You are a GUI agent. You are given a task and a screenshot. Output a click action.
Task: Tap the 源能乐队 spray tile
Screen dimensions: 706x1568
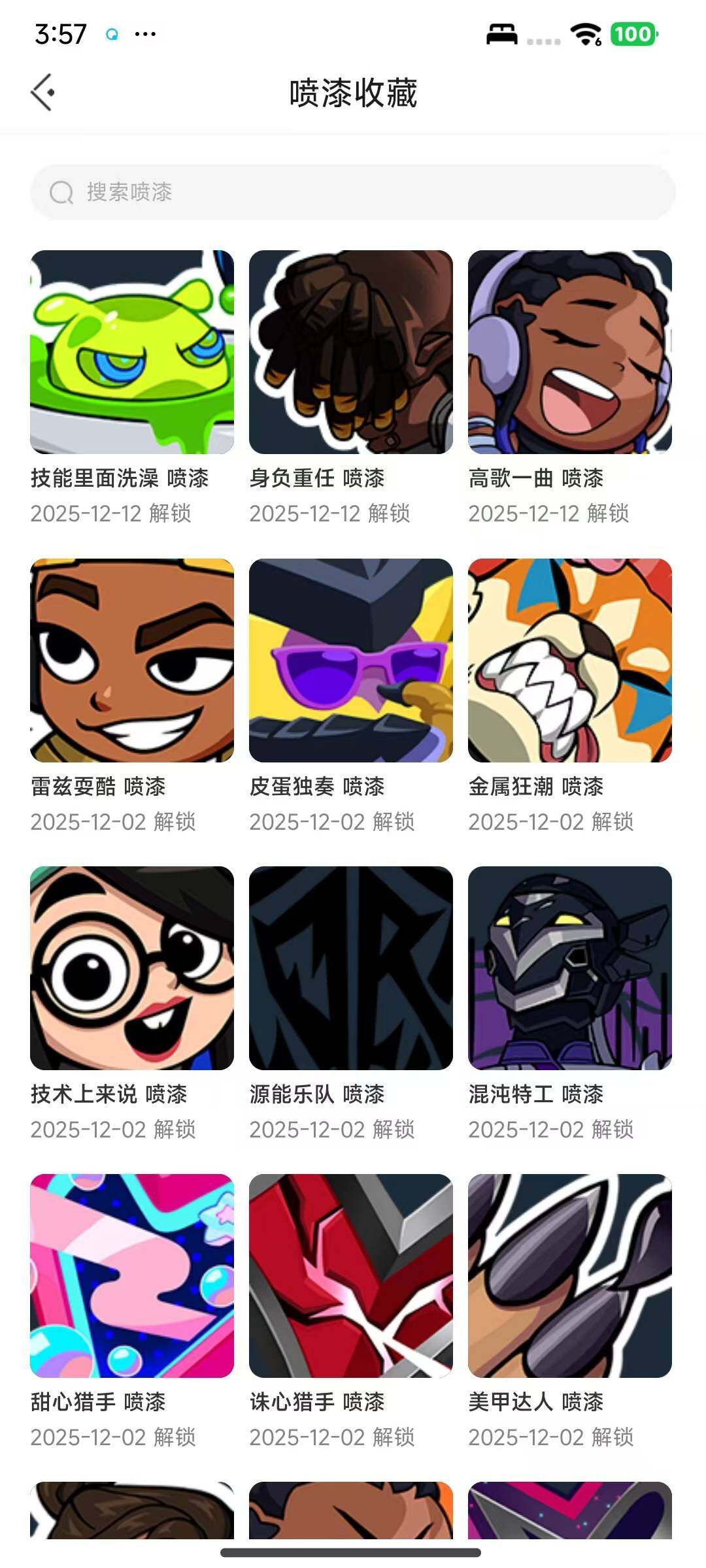(x=351, y=968)
